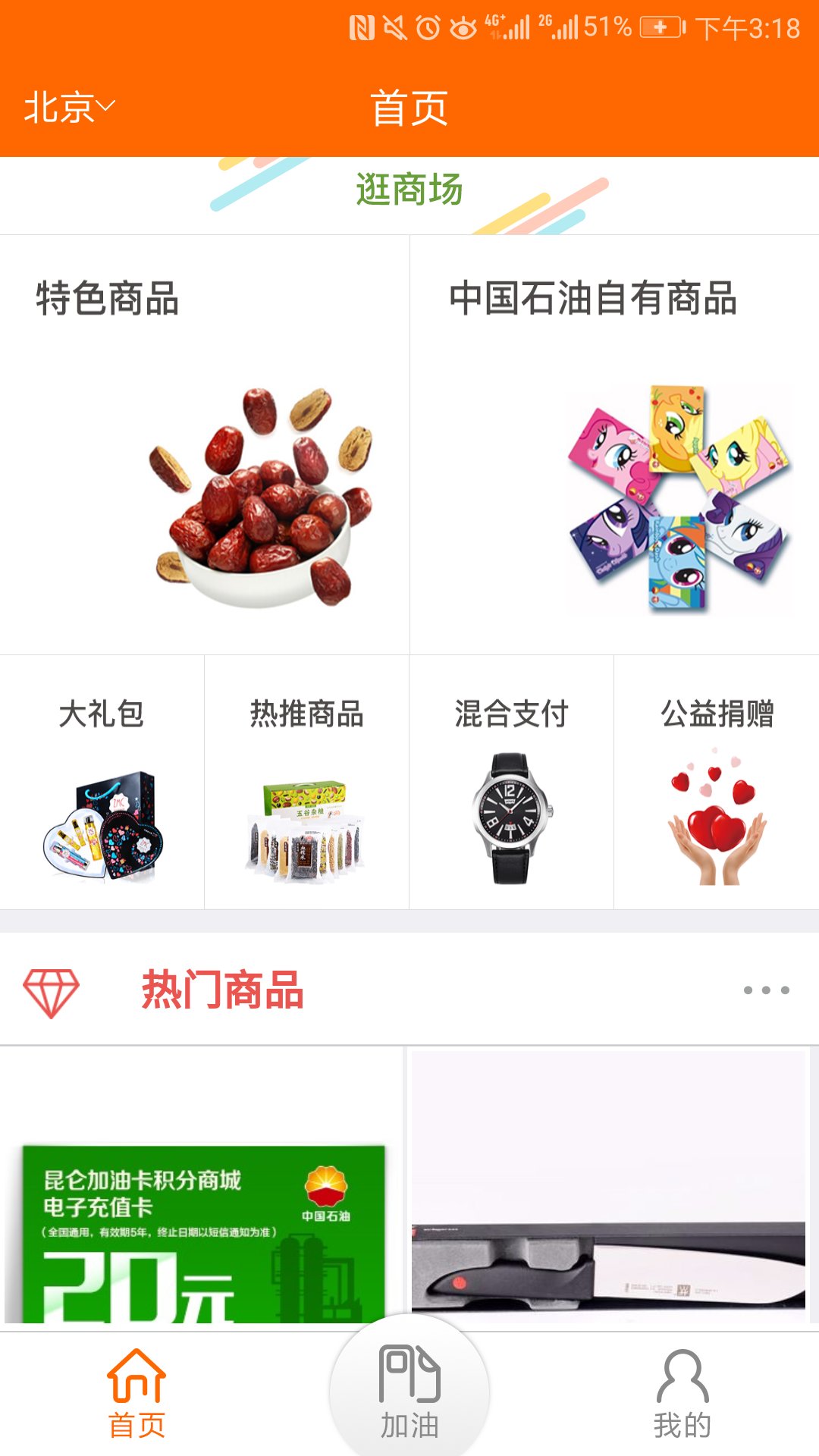Open the 混合支付 payment section
Screen dimensions: 819x1456
pyautogui.click(x=511, y=713)
